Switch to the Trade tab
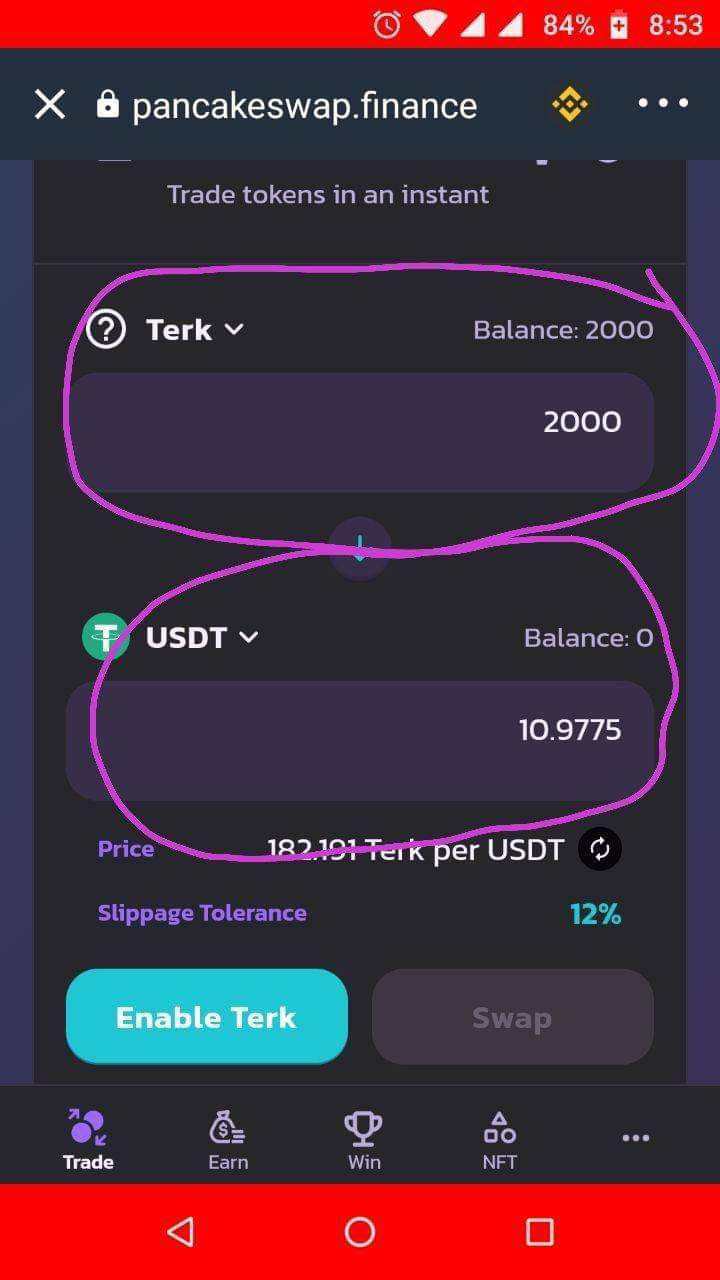Viewport: 720px width, 1280px height. click(88, 1138)
